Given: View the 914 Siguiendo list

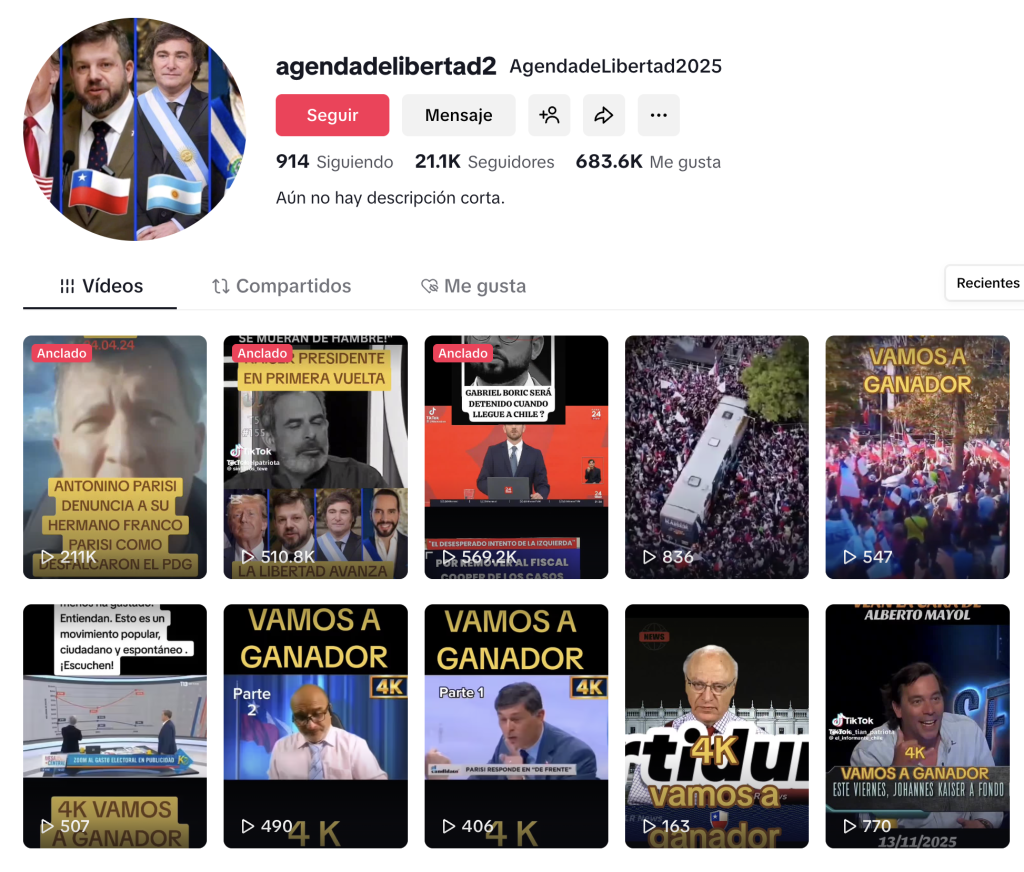Looking at the screenshot, I should (x=334, y=162).
